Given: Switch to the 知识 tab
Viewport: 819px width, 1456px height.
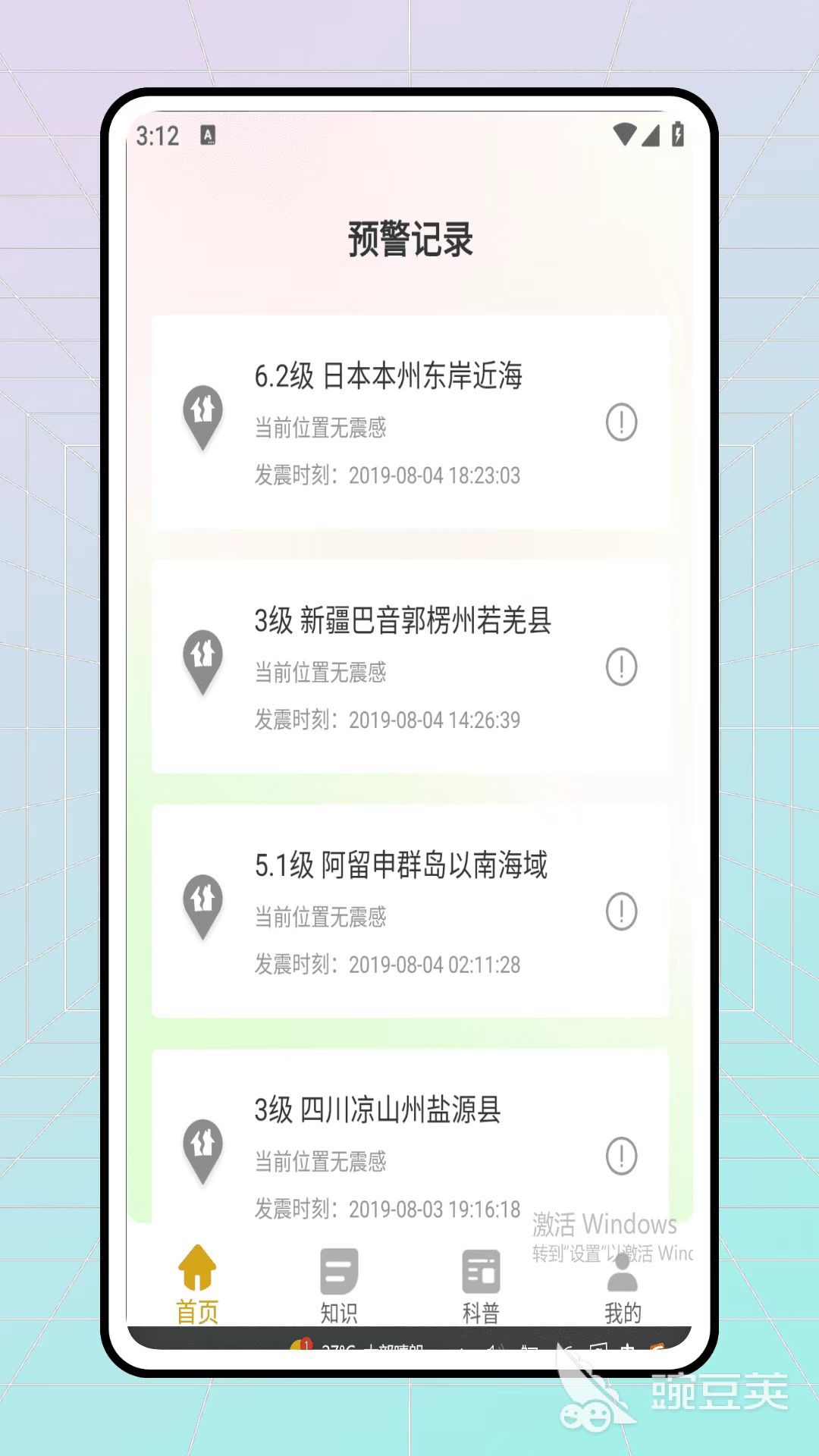Looking at the screenshot, I should (x=339, y=1289).
